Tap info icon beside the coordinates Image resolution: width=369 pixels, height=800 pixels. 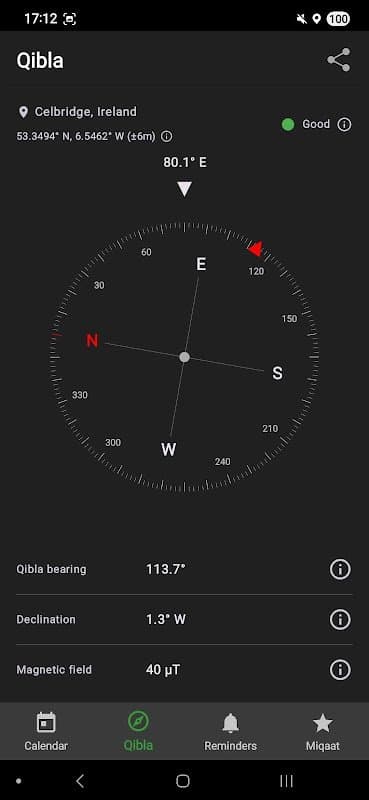tap(166, 137)
